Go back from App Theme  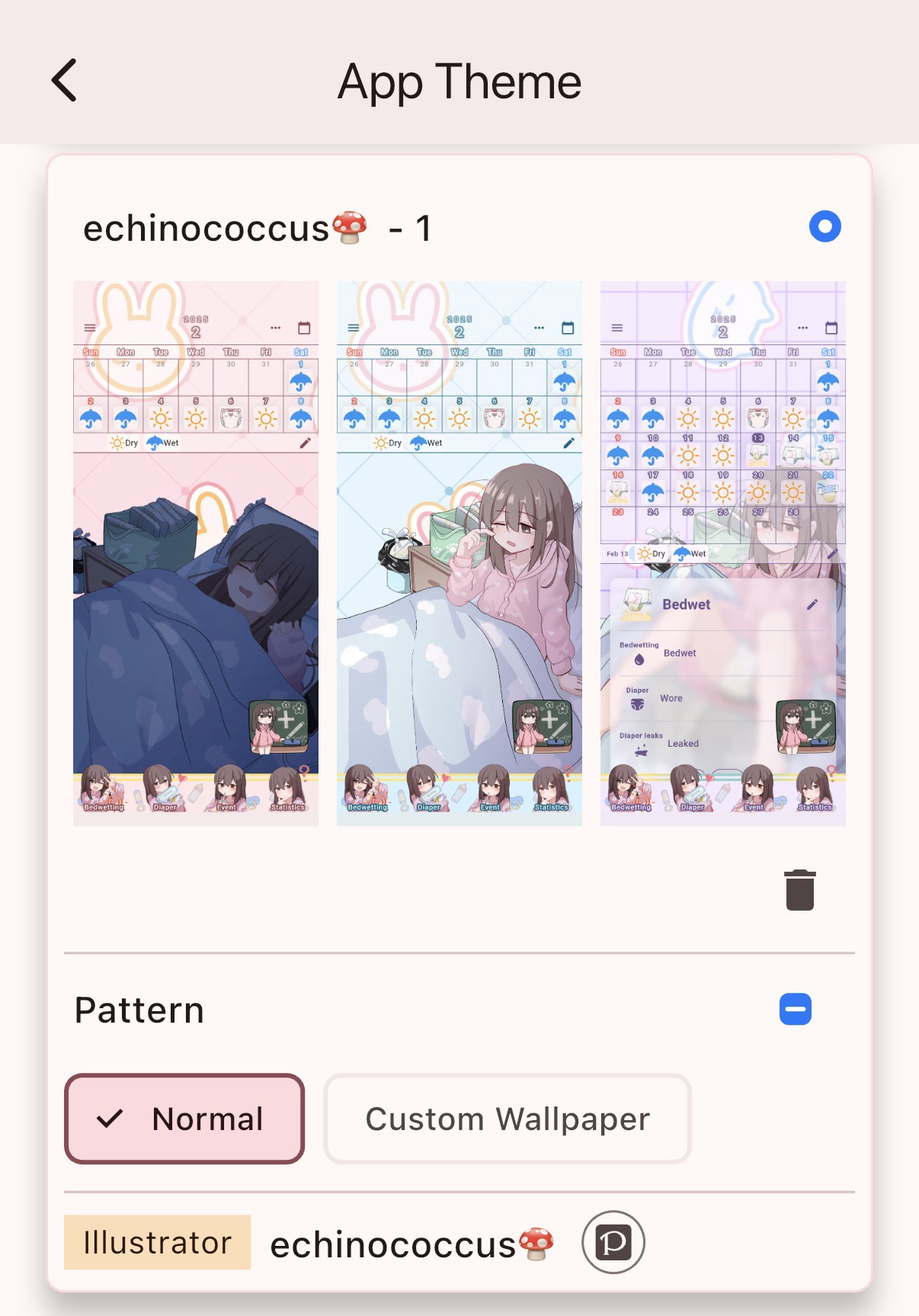(65, 80)
